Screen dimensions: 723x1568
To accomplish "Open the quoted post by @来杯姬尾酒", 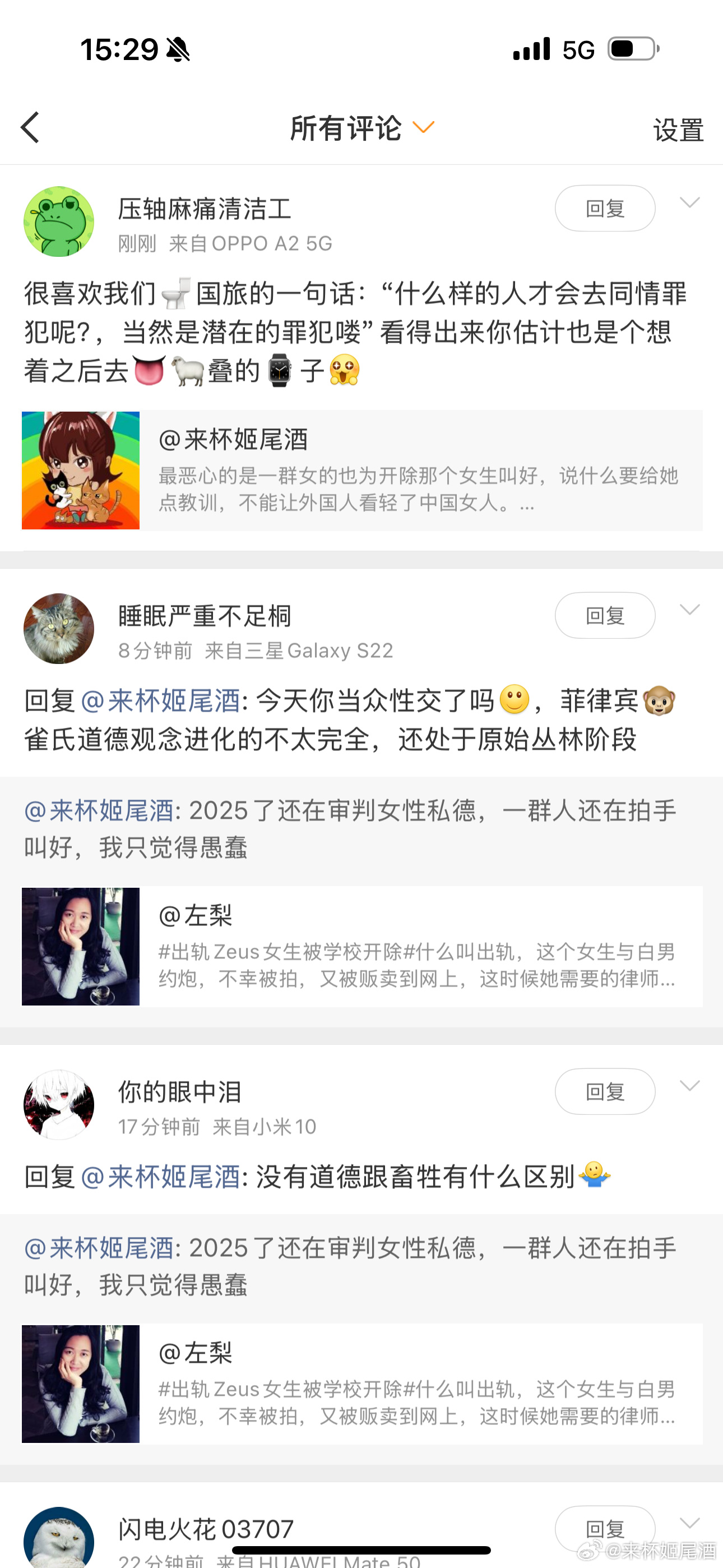I will coord(361,471).
